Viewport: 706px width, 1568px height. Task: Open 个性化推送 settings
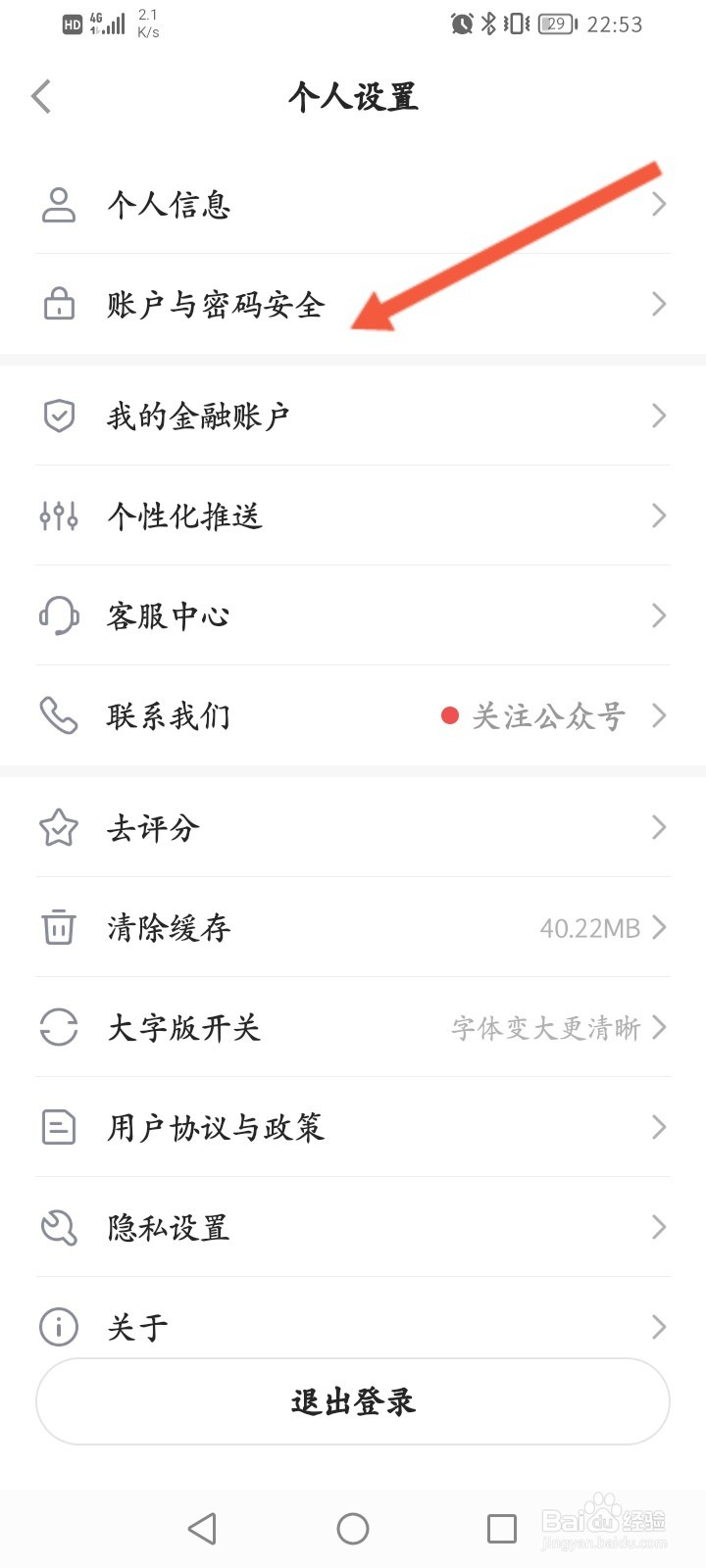(353, 516)
